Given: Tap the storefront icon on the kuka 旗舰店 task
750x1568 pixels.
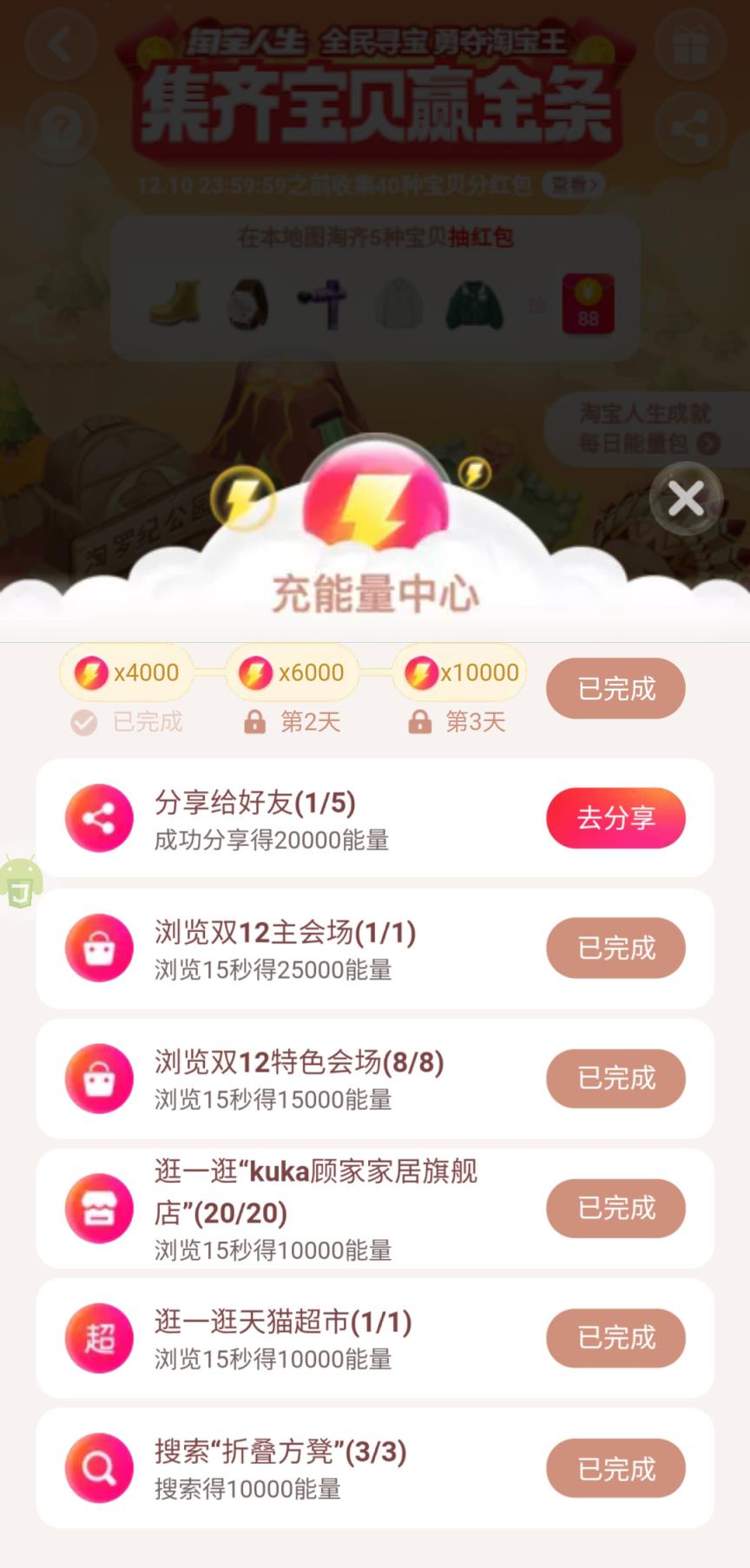Looking at the screenshot, I should 98,1209.
